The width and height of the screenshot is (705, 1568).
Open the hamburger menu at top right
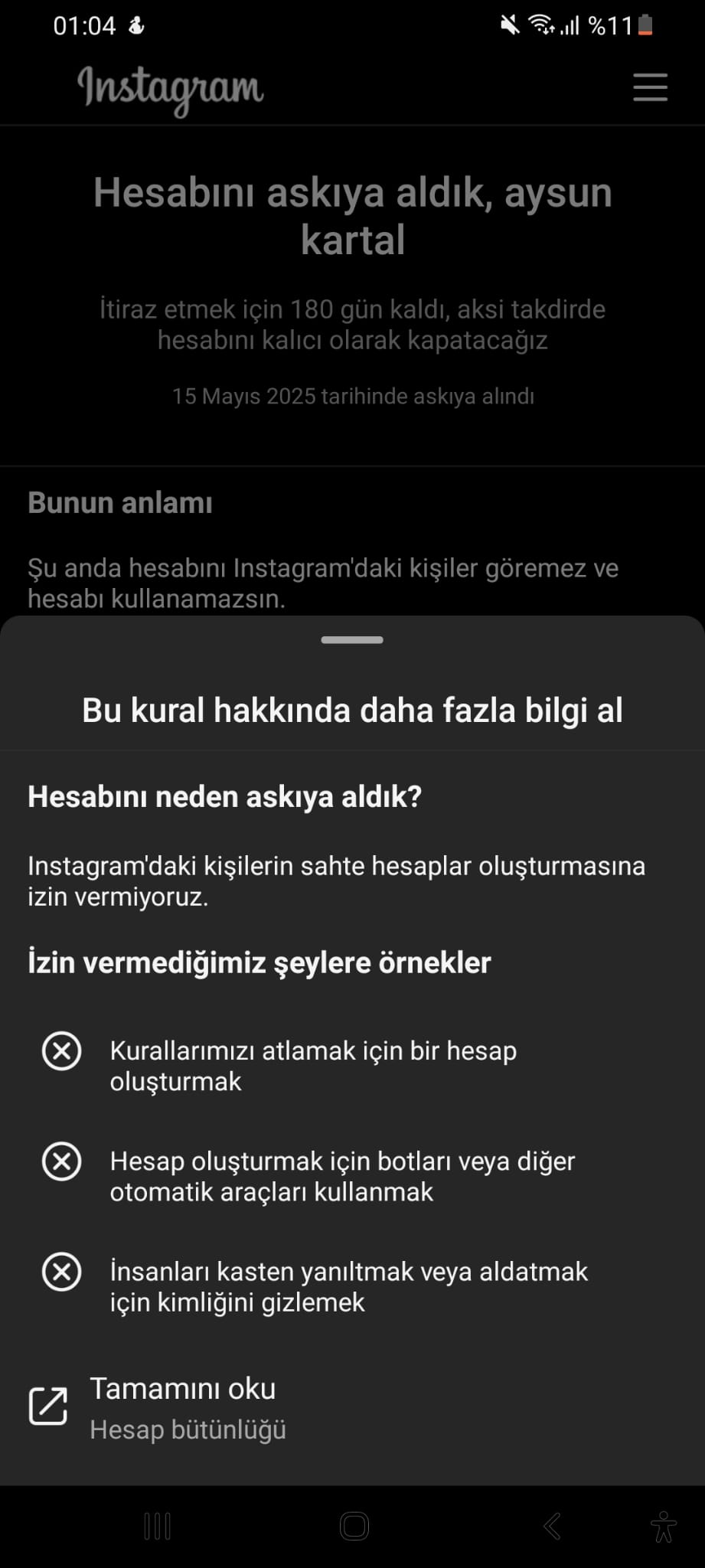pos(650,87)
